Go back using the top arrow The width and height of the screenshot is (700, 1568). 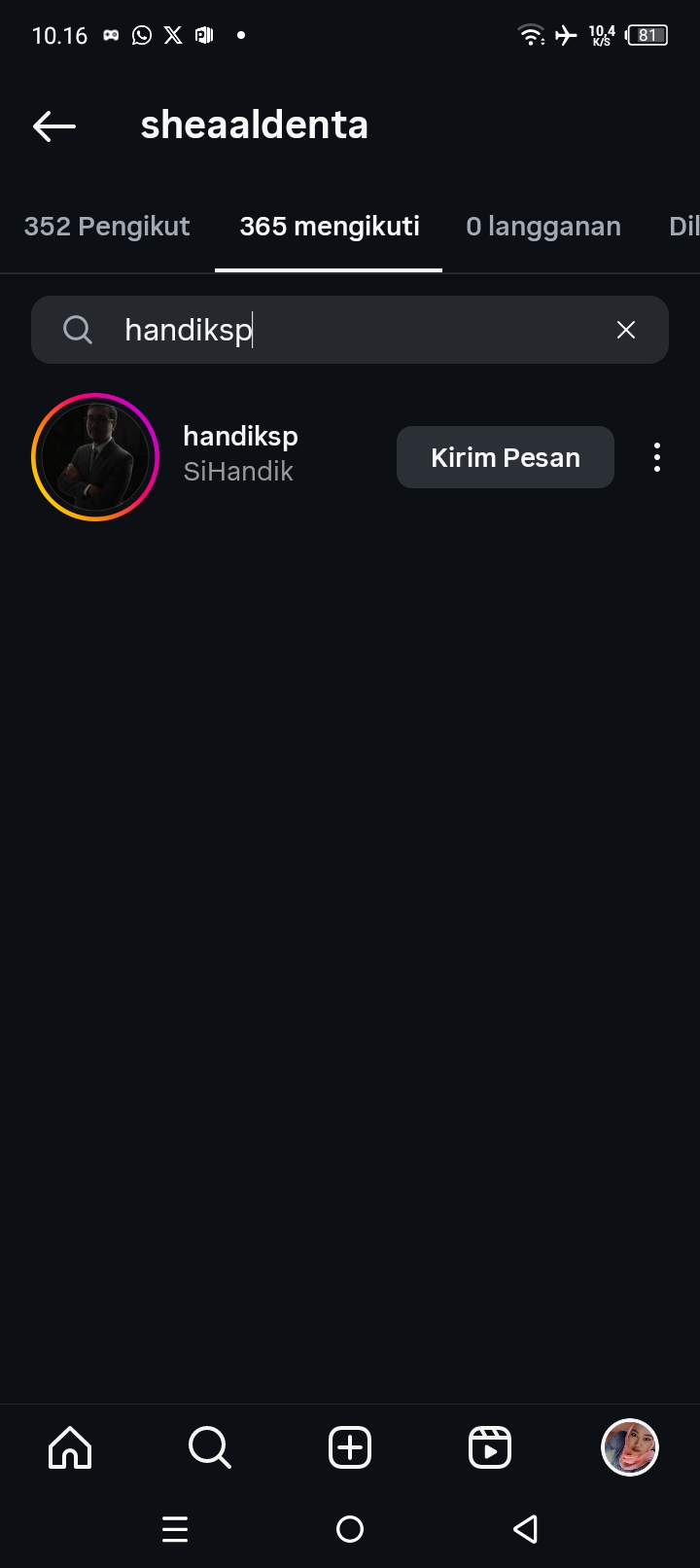pos(53,125)
